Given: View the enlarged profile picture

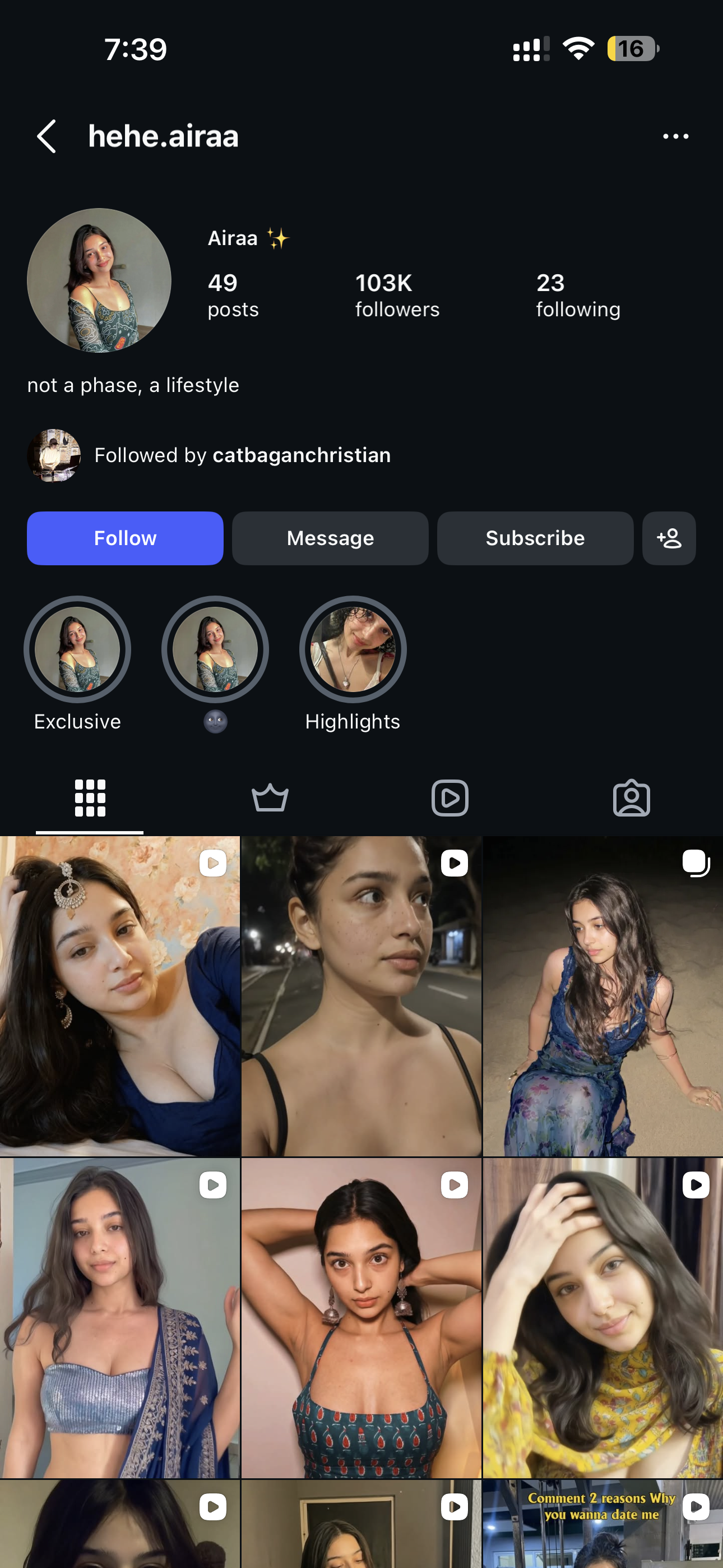Looking at the screenshot, I should click(99, 280).
